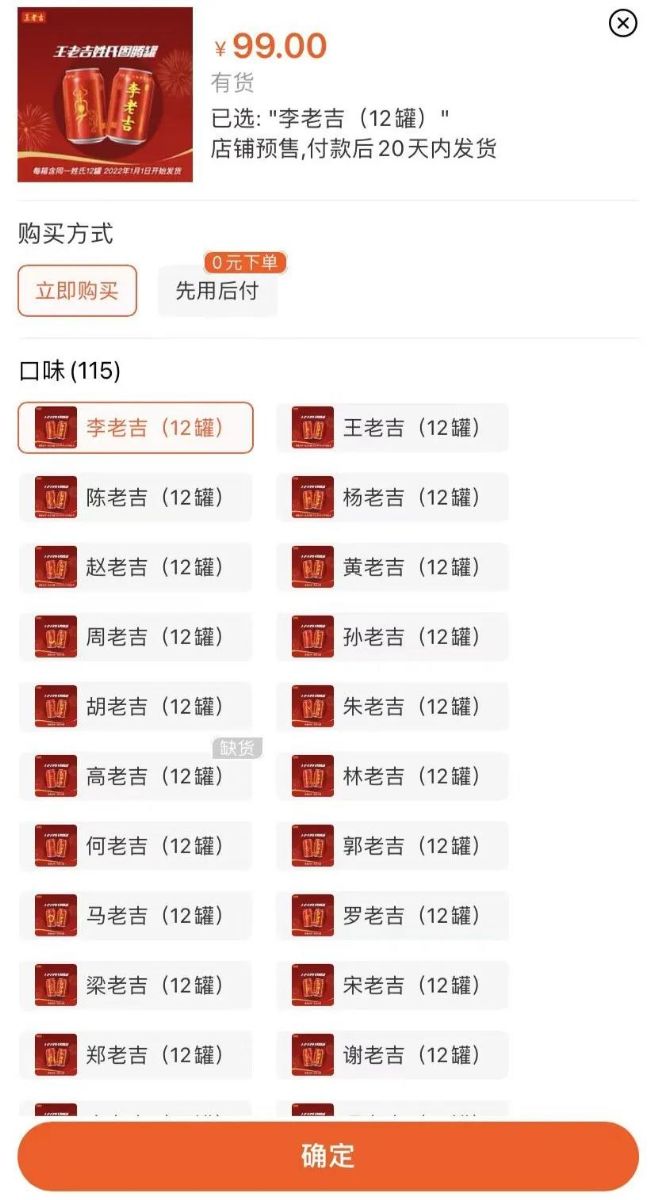650x1200 pixels.
Task: Open the product image thumbnail
Action: [105, 95]
